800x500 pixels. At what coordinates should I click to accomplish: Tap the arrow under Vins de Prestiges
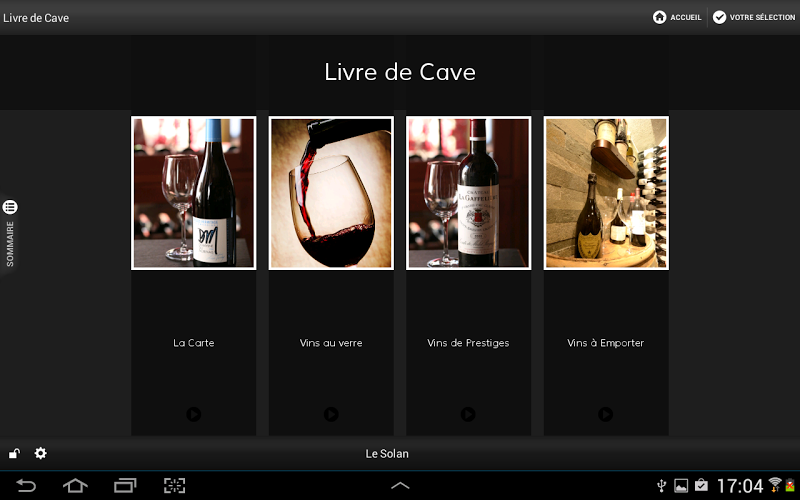pos(468,414)
